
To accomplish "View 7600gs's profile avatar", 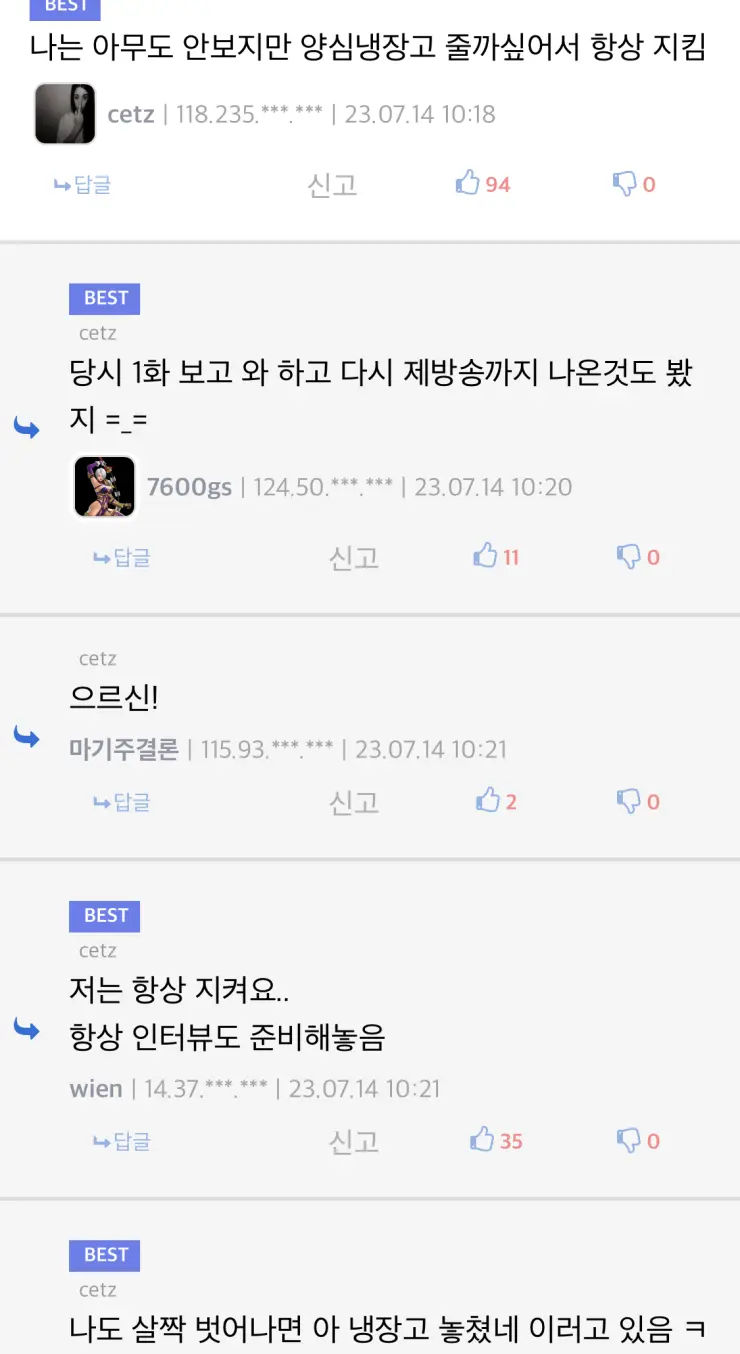I will [105, 487].
